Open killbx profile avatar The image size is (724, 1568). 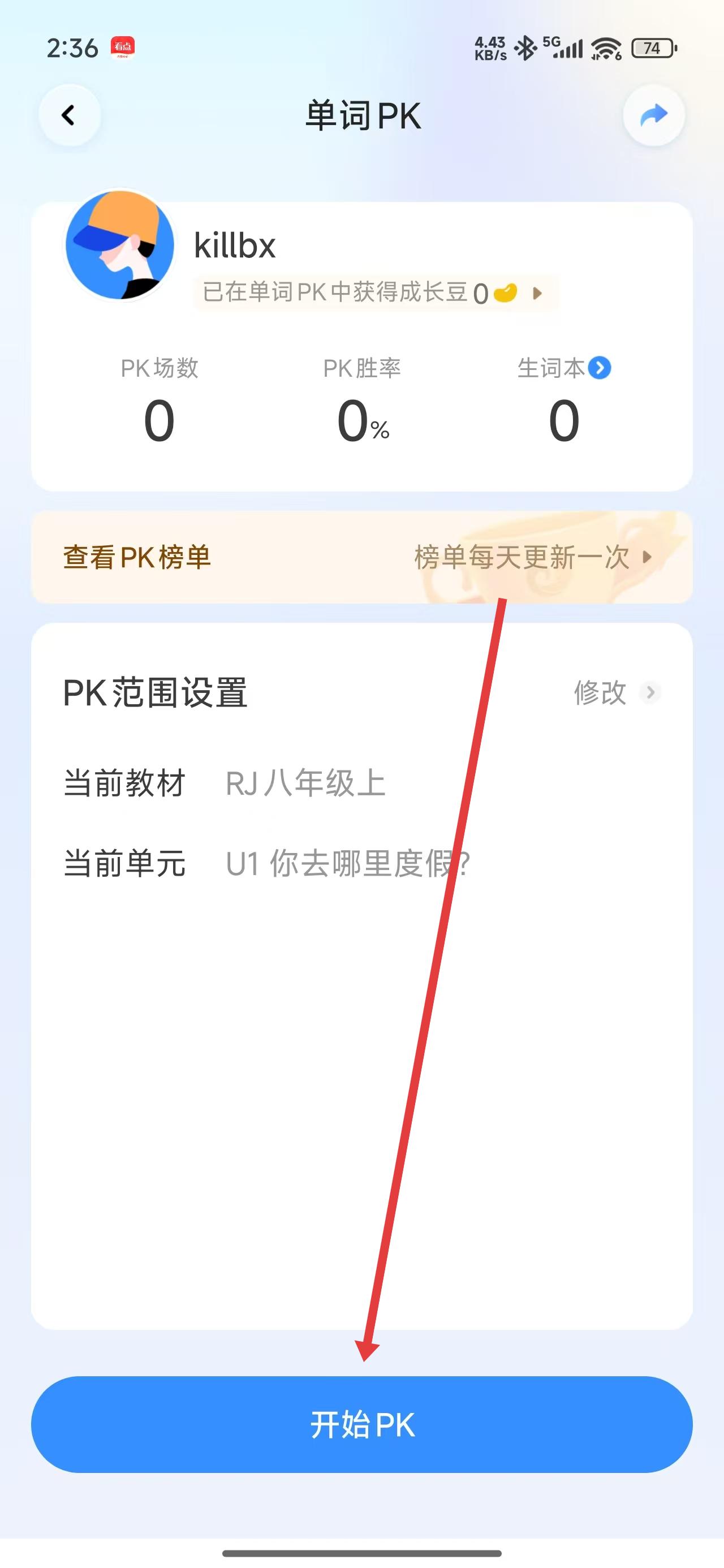click(x=120, y=245)
